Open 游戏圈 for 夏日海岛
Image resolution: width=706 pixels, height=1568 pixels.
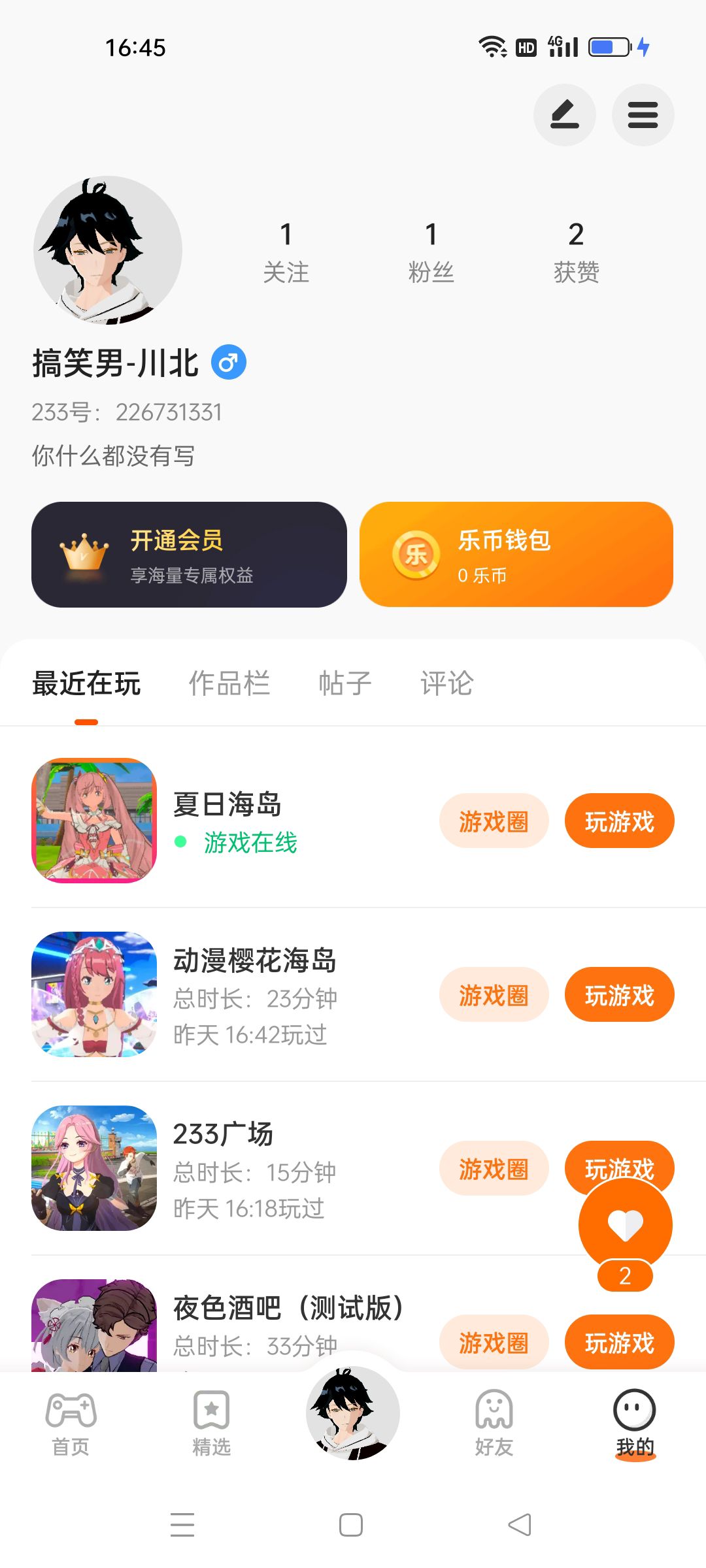click(494, 821)
